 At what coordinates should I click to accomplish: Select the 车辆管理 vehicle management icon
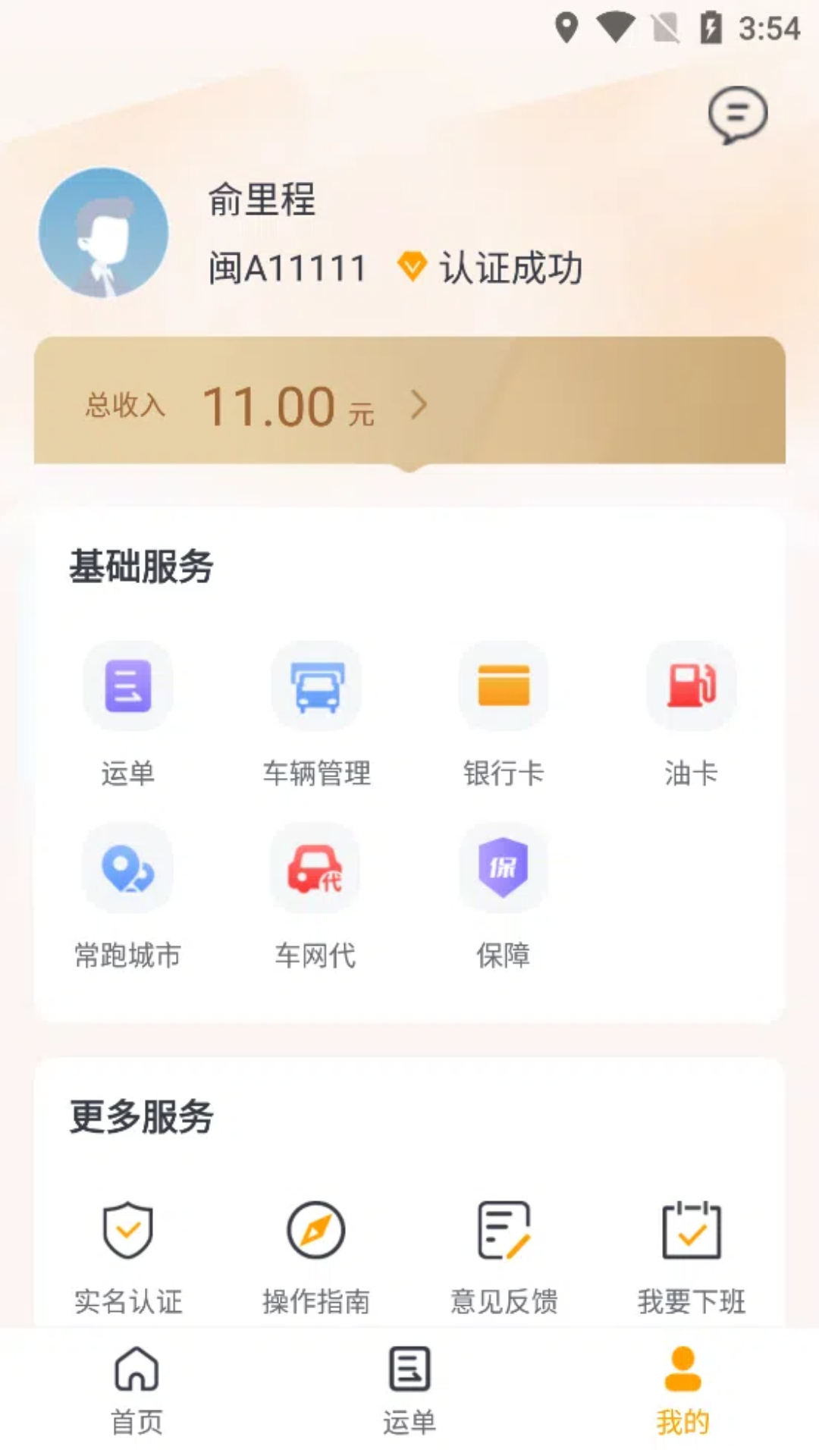(x=315, y=686)
